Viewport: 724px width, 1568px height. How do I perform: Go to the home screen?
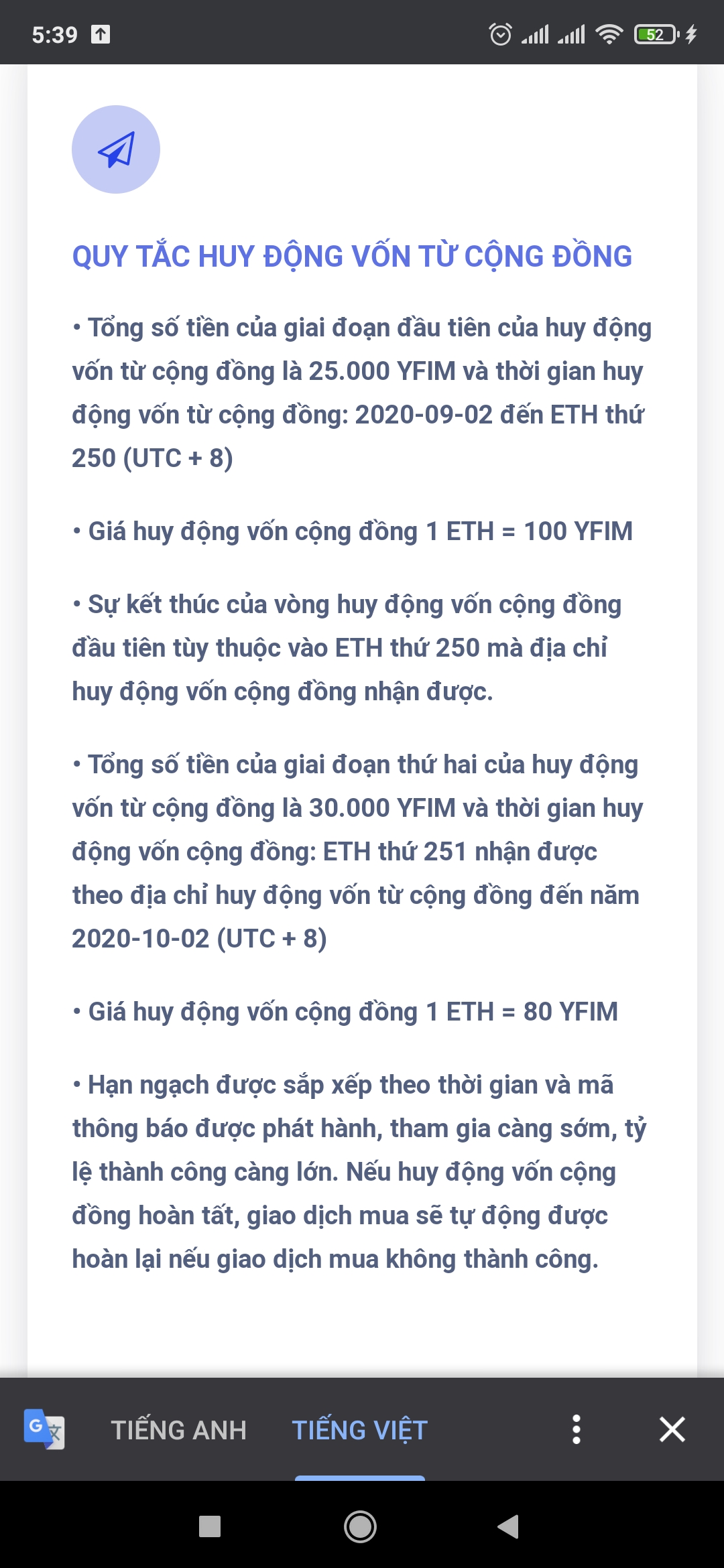[x=360, y=1526]
